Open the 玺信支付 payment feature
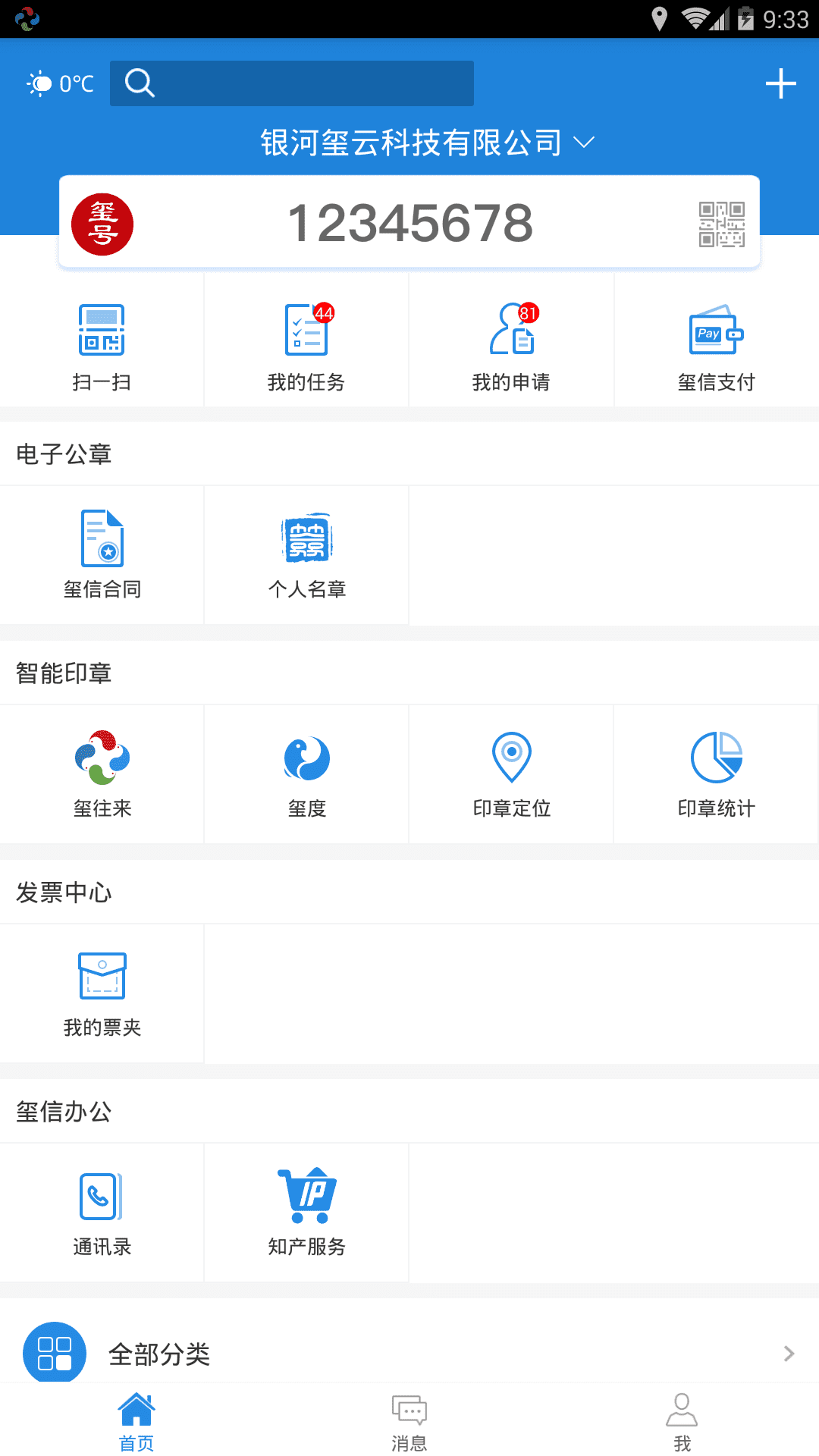819x1456 pixels. click(x=716, y=341)
